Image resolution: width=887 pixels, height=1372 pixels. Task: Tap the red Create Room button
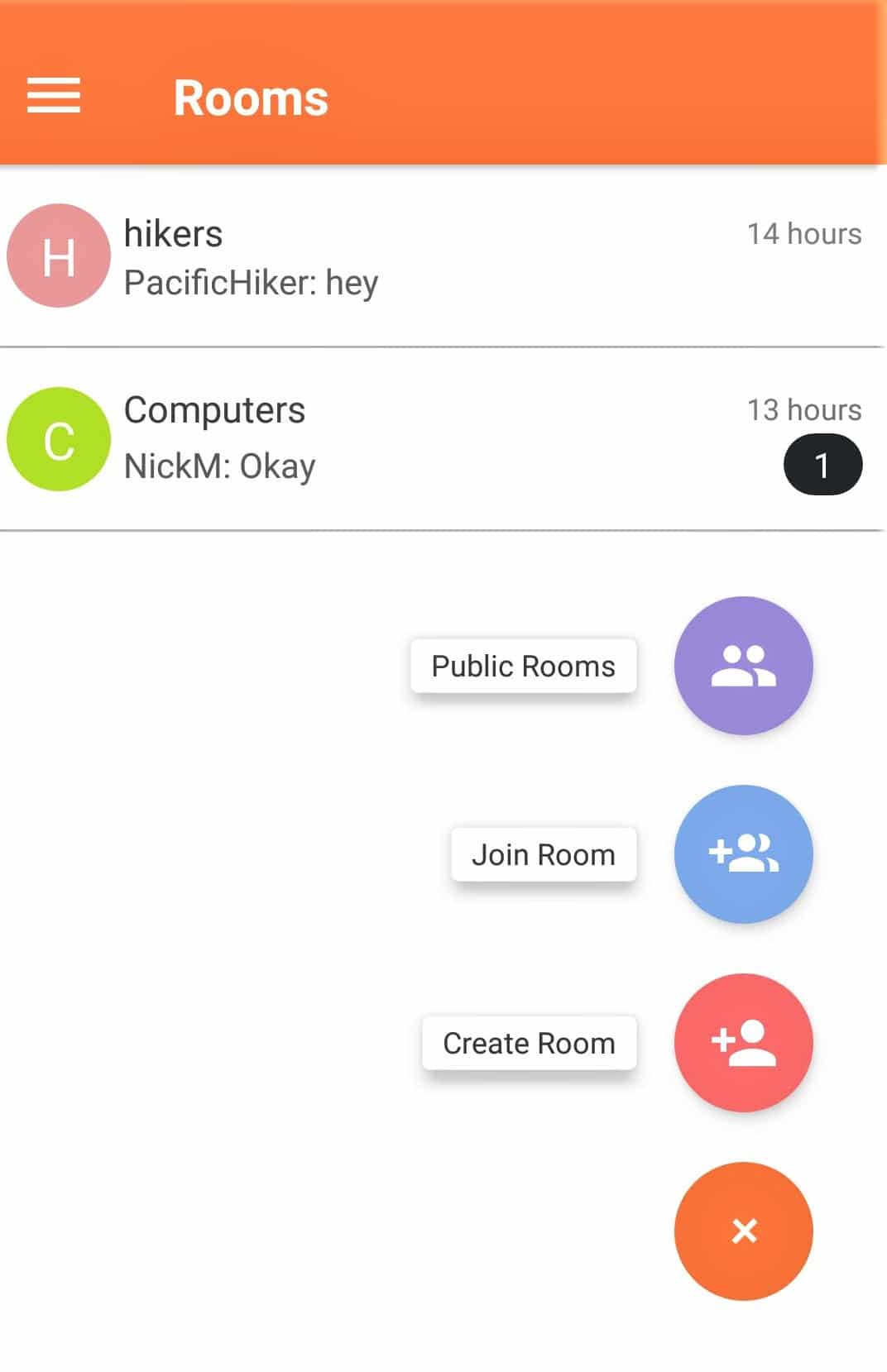click(x=743, y=1042)
